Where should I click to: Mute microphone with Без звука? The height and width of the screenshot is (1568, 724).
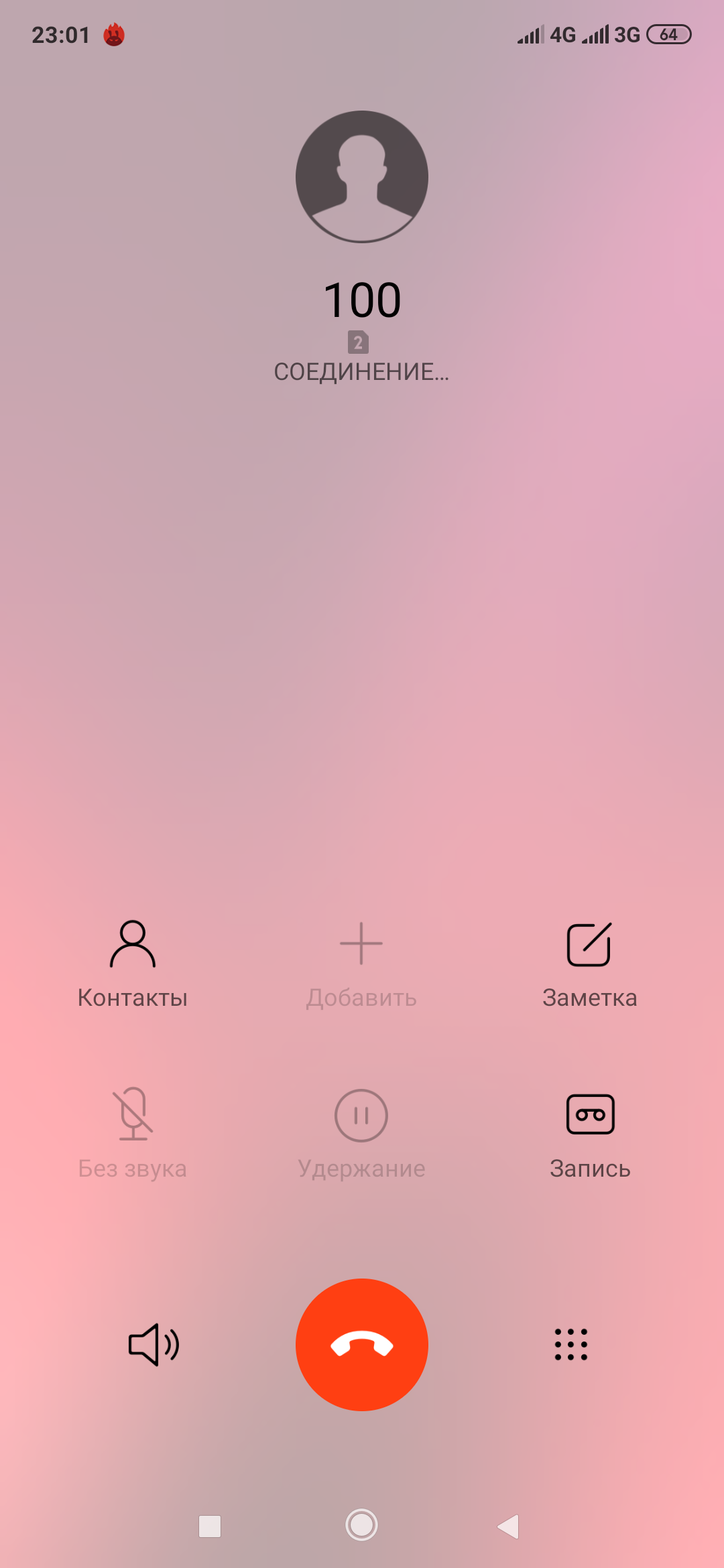click(133, 1134)
